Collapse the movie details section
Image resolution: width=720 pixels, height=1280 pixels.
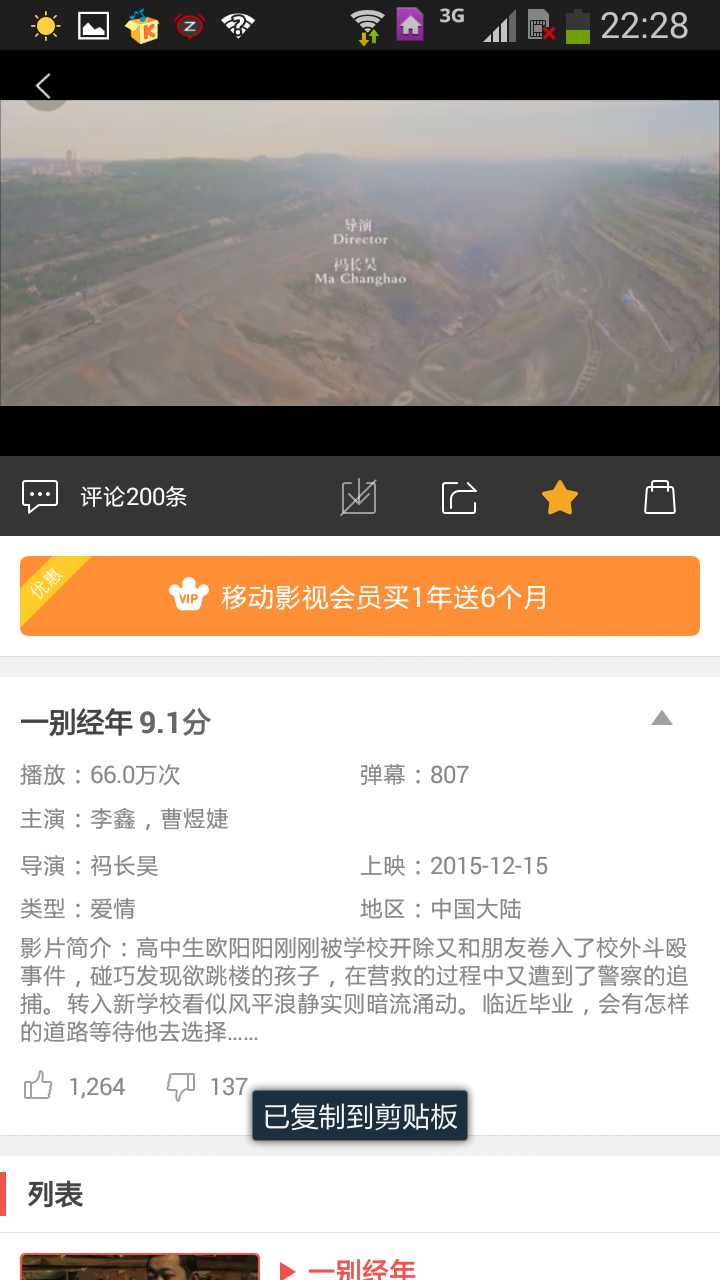[661, 718]
